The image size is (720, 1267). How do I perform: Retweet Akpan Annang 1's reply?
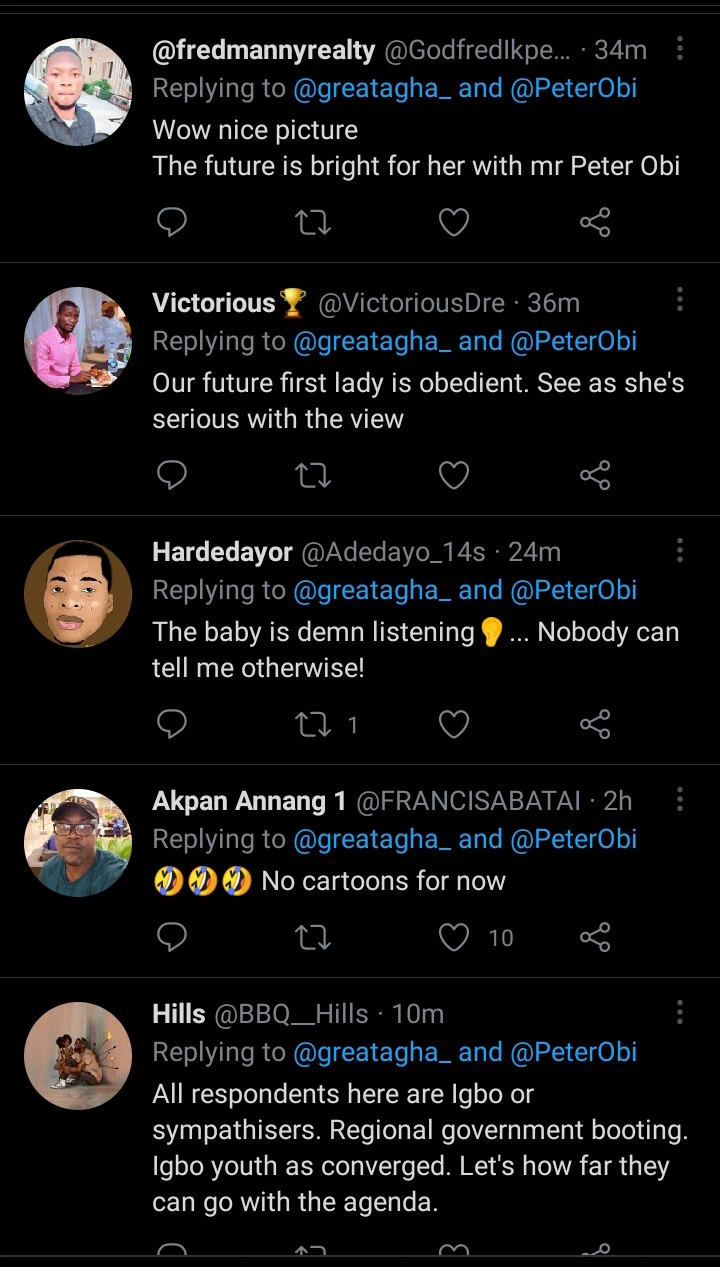pyautogui.click(x=314, y=937)
